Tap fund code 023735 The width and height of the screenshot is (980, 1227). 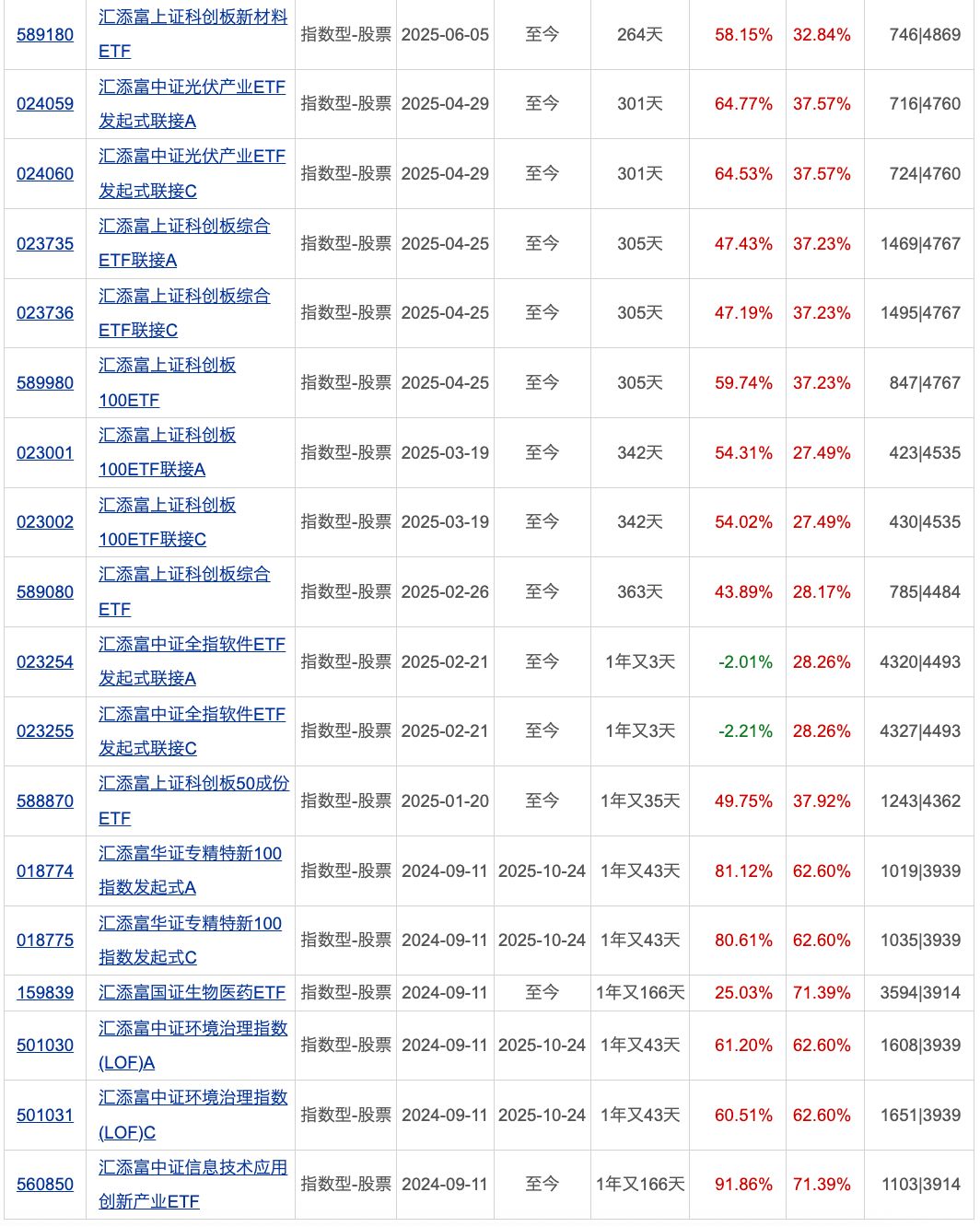click(44, 244)
